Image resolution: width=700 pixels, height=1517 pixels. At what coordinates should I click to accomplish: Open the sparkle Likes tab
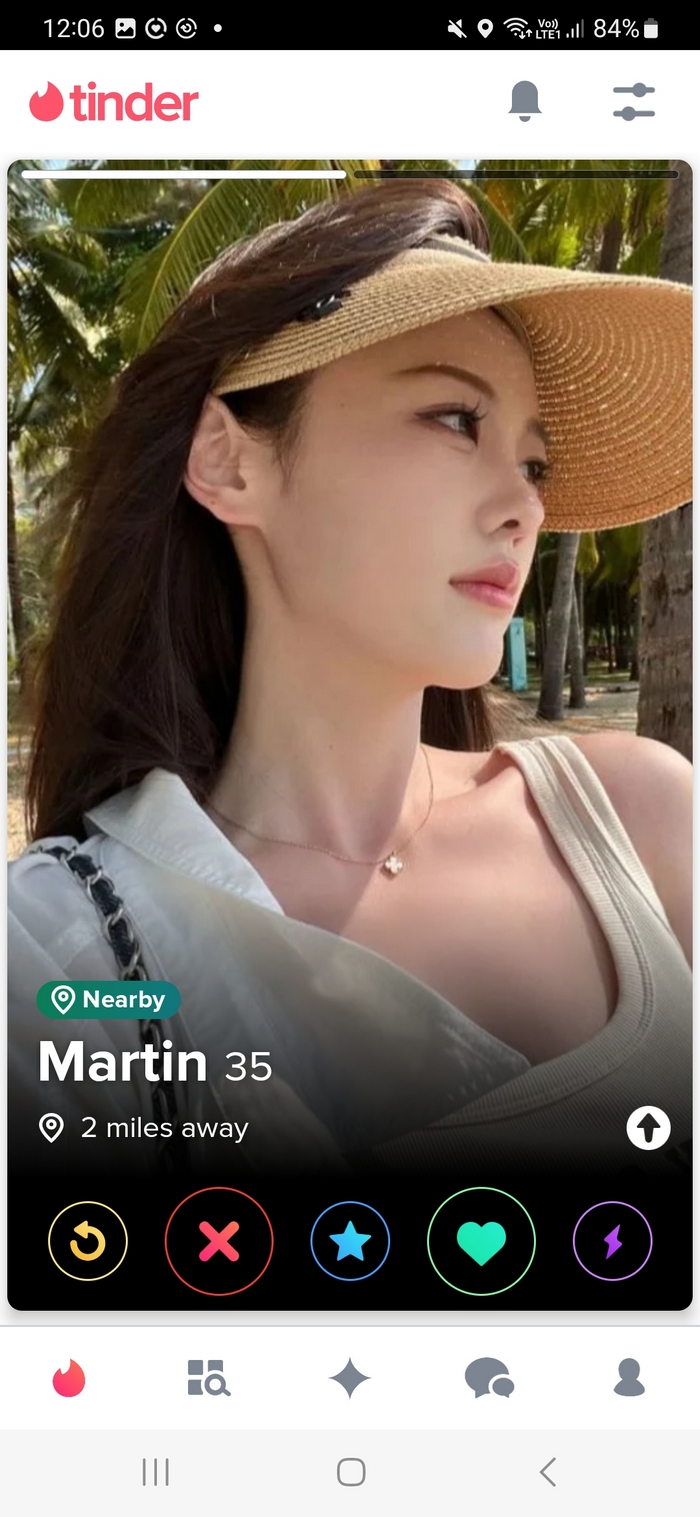pos(350,1378)
